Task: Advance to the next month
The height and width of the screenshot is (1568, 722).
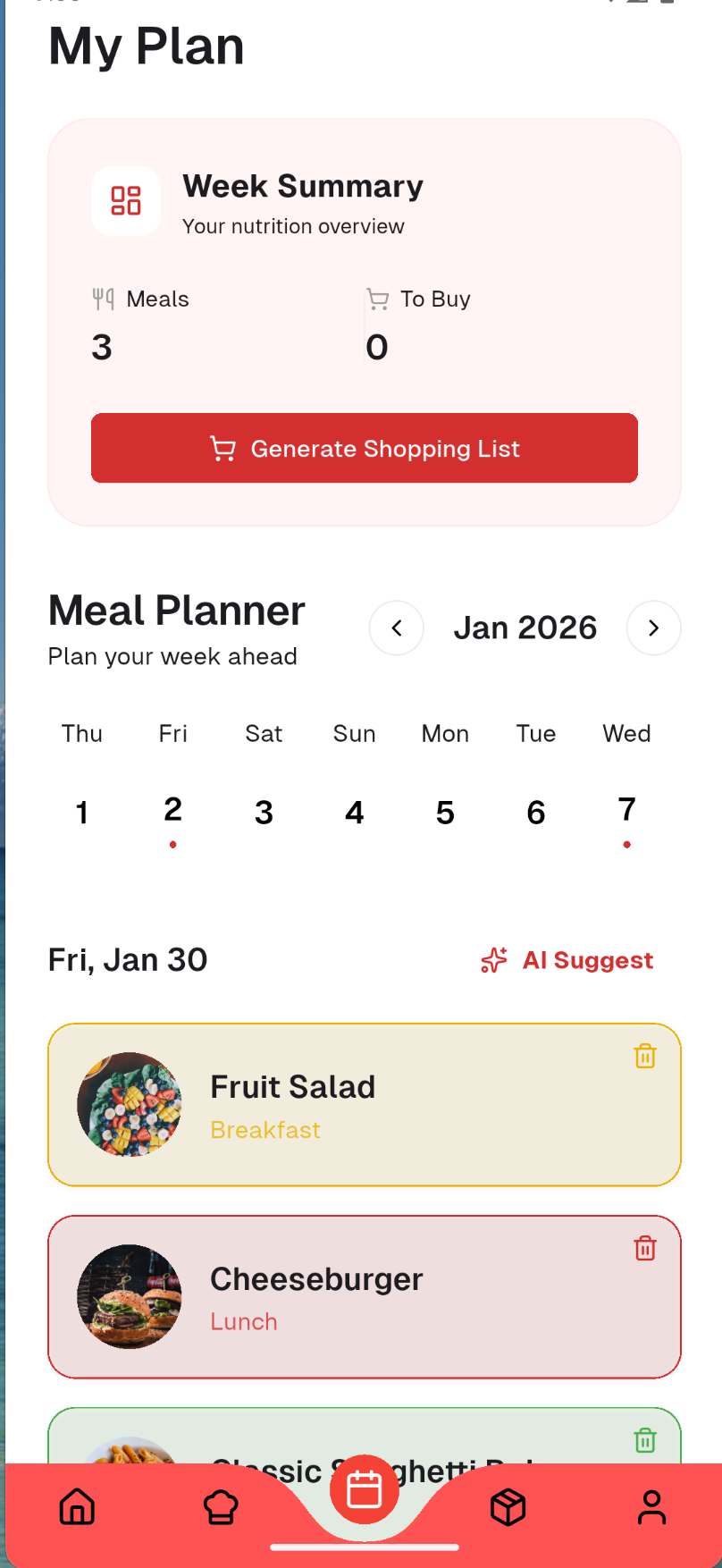Action: (x=653, y=628)
